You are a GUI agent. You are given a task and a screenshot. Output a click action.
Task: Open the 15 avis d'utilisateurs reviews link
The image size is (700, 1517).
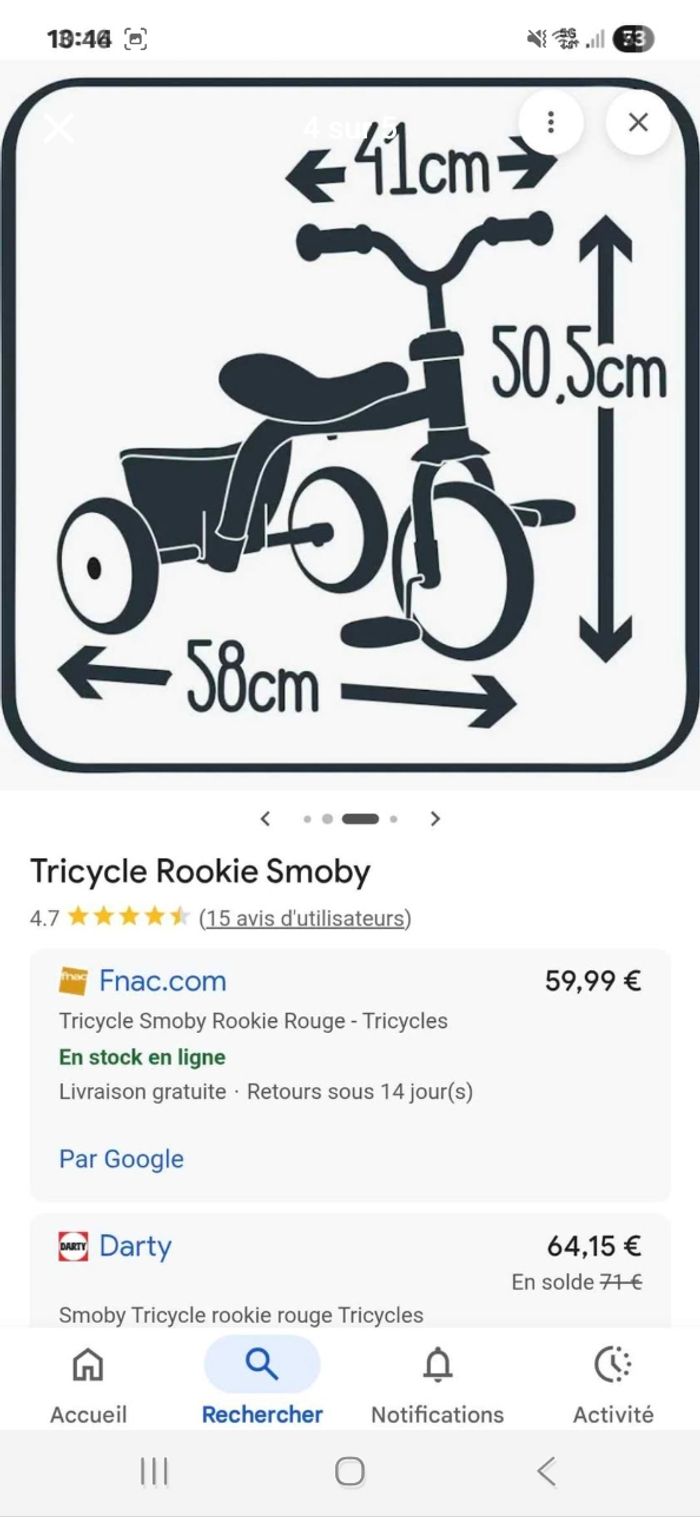[304, 917]
